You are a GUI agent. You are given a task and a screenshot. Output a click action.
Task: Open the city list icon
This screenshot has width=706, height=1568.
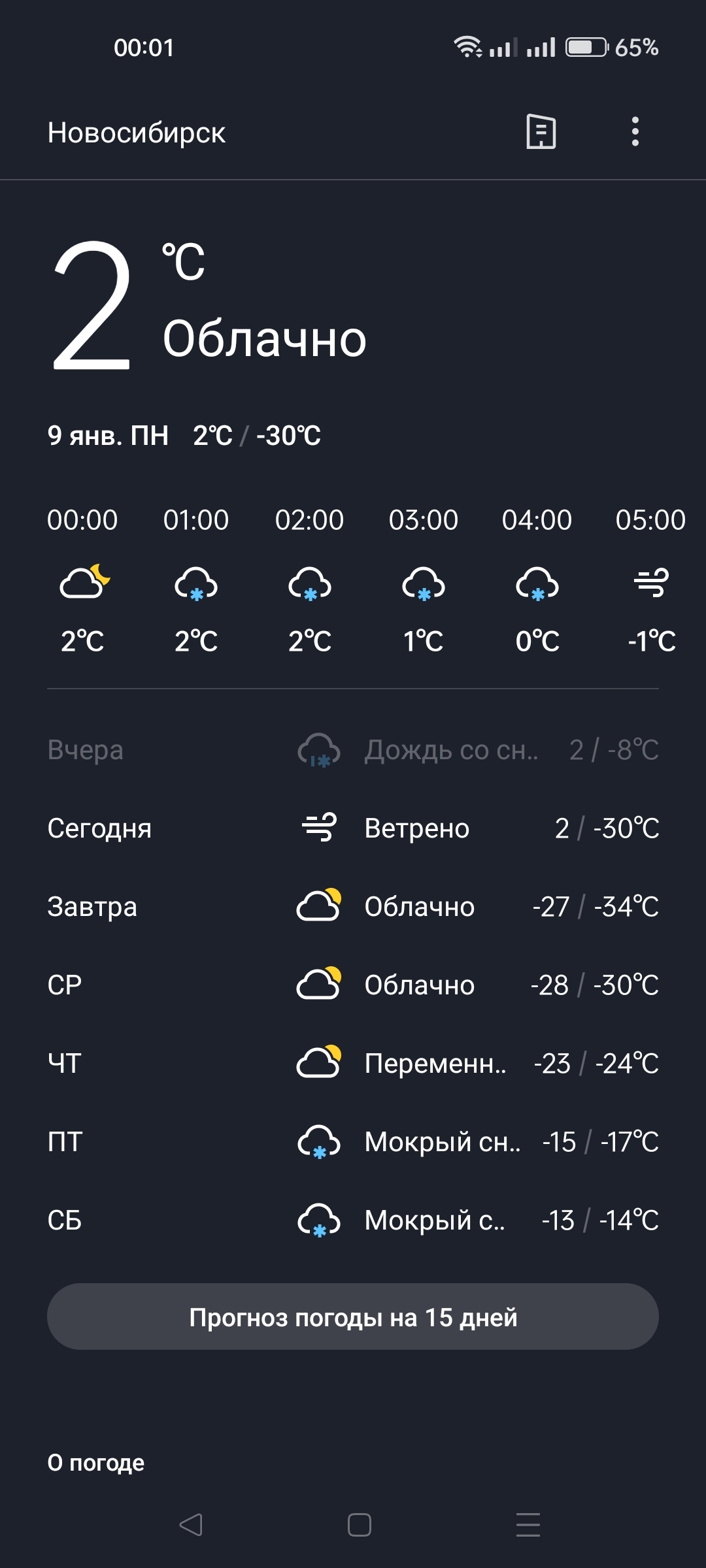[541, 132]
